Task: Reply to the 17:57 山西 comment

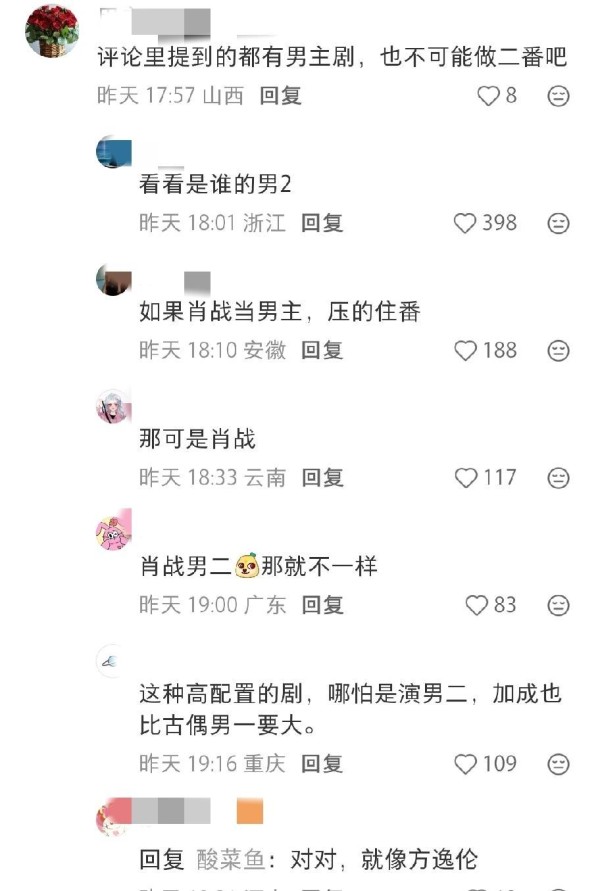Action: (280, 96)
